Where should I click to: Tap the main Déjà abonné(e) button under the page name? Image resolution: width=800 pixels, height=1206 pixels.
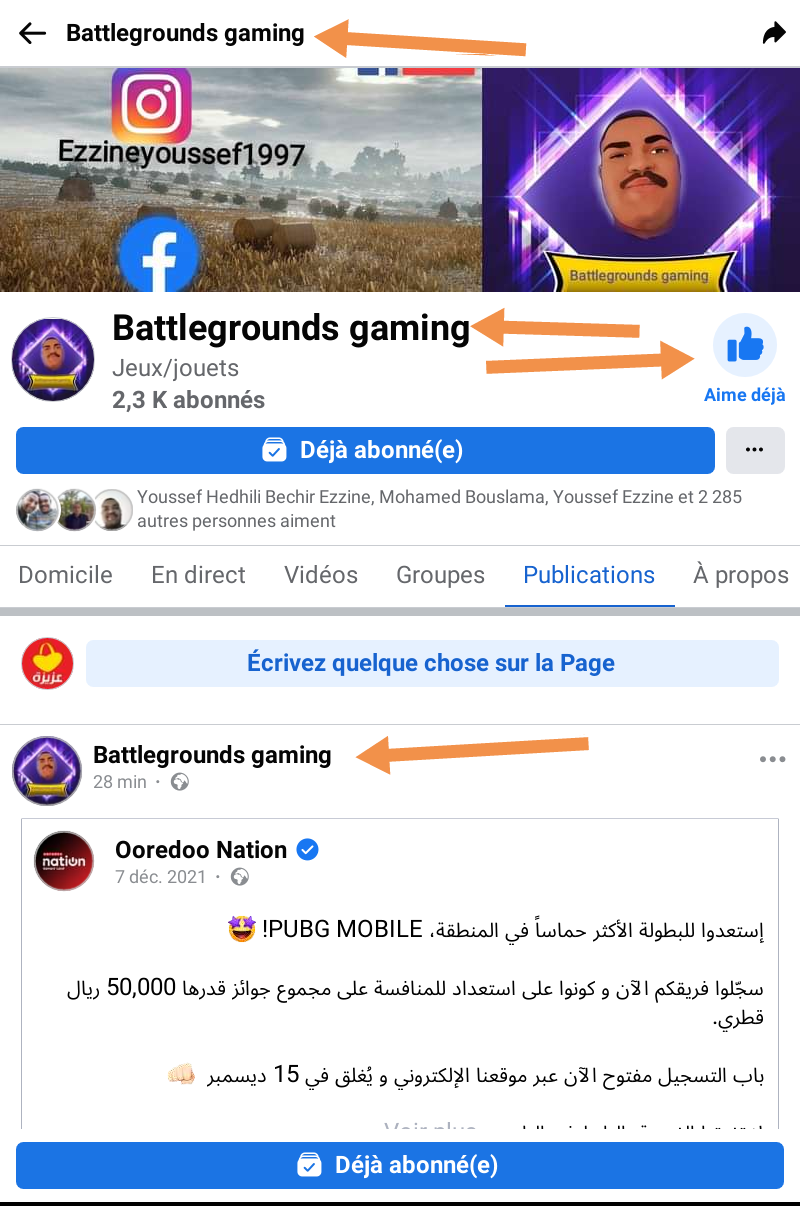(x=365, y=450)
